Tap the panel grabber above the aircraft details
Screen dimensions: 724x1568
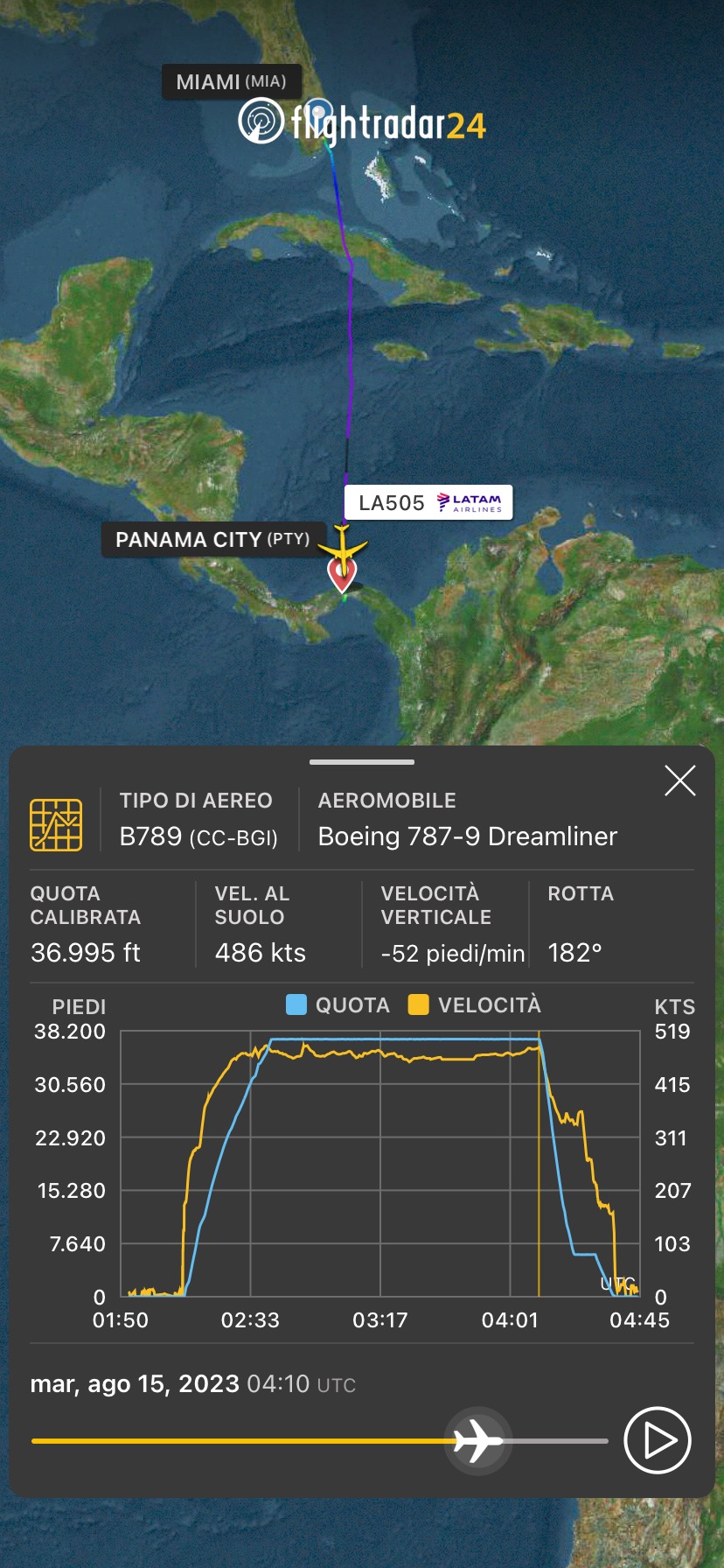coord(361,762)
